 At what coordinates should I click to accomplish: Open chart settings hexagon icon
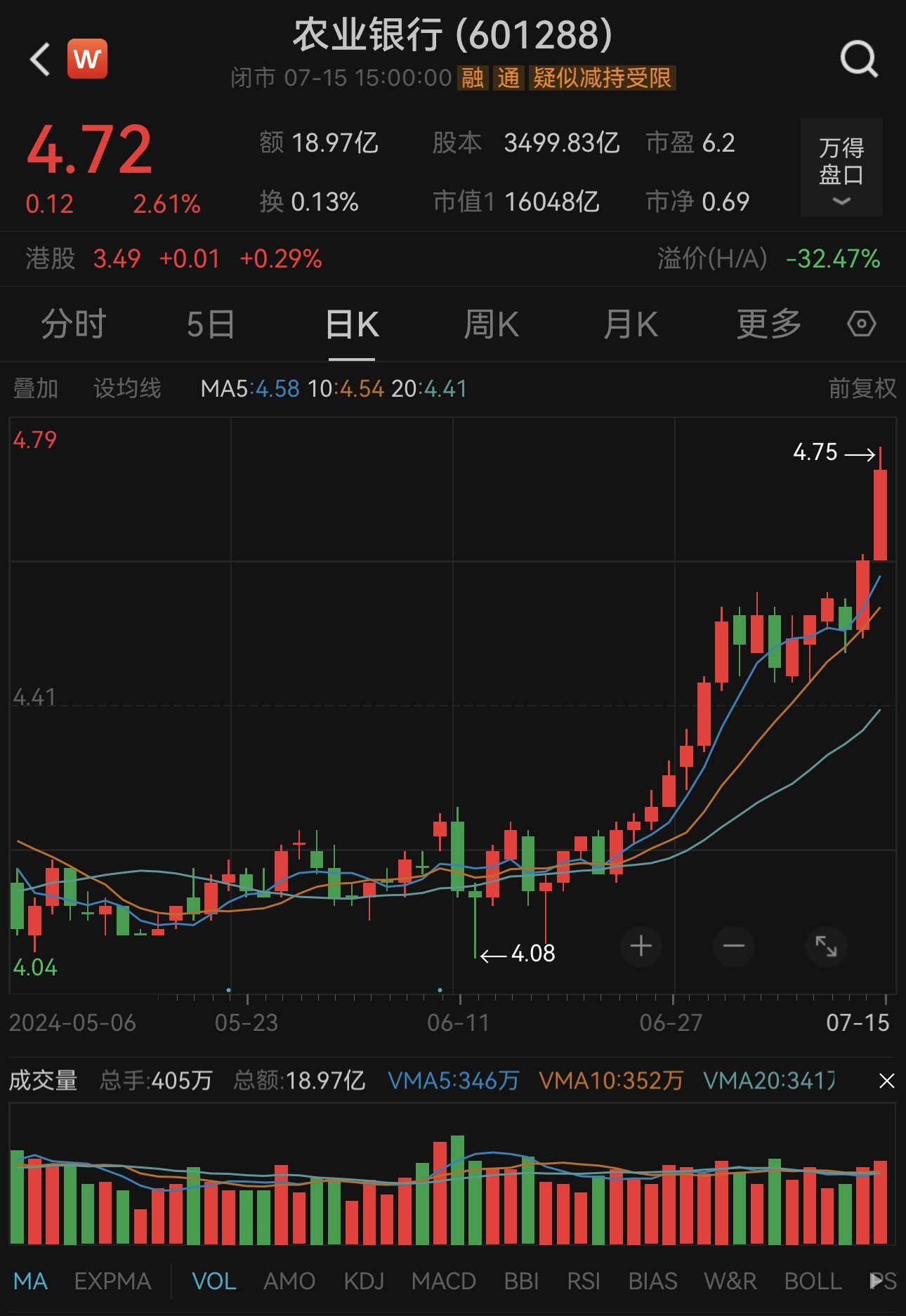(861, 324)
